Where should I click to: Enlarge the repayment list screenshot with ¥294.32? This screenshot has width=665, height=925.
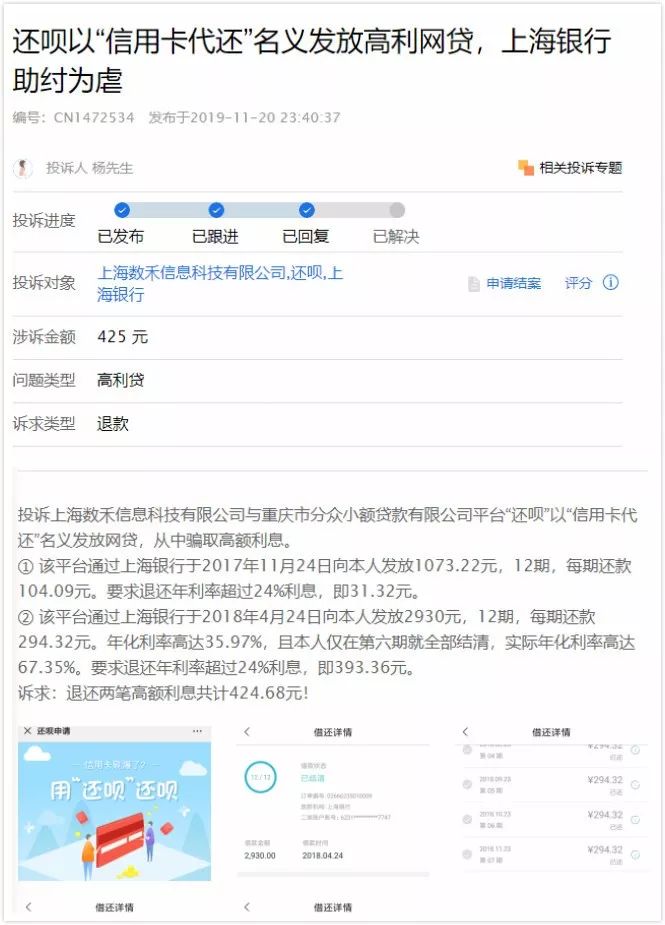point(553,803)
